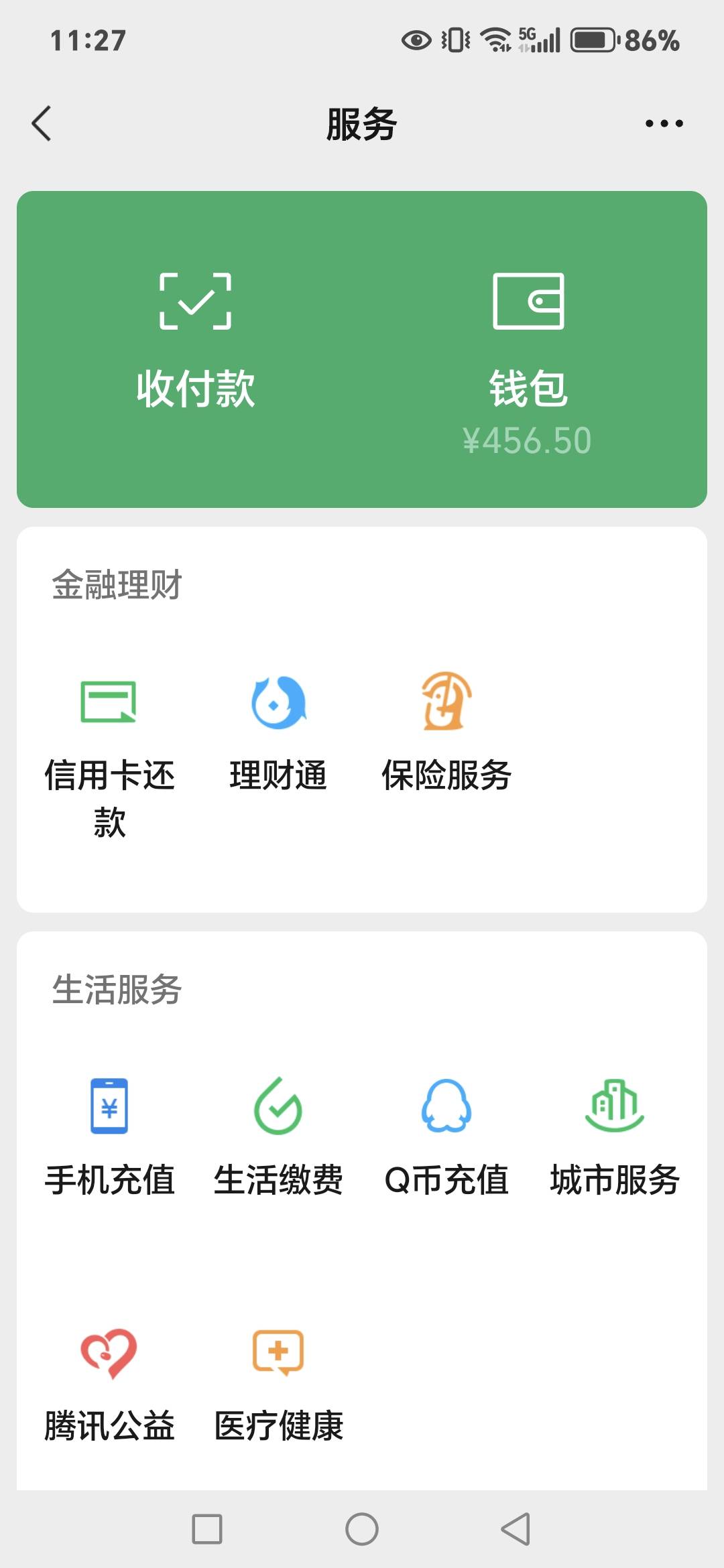Open 医疗健康 medical health

(x=278, y=1384)
